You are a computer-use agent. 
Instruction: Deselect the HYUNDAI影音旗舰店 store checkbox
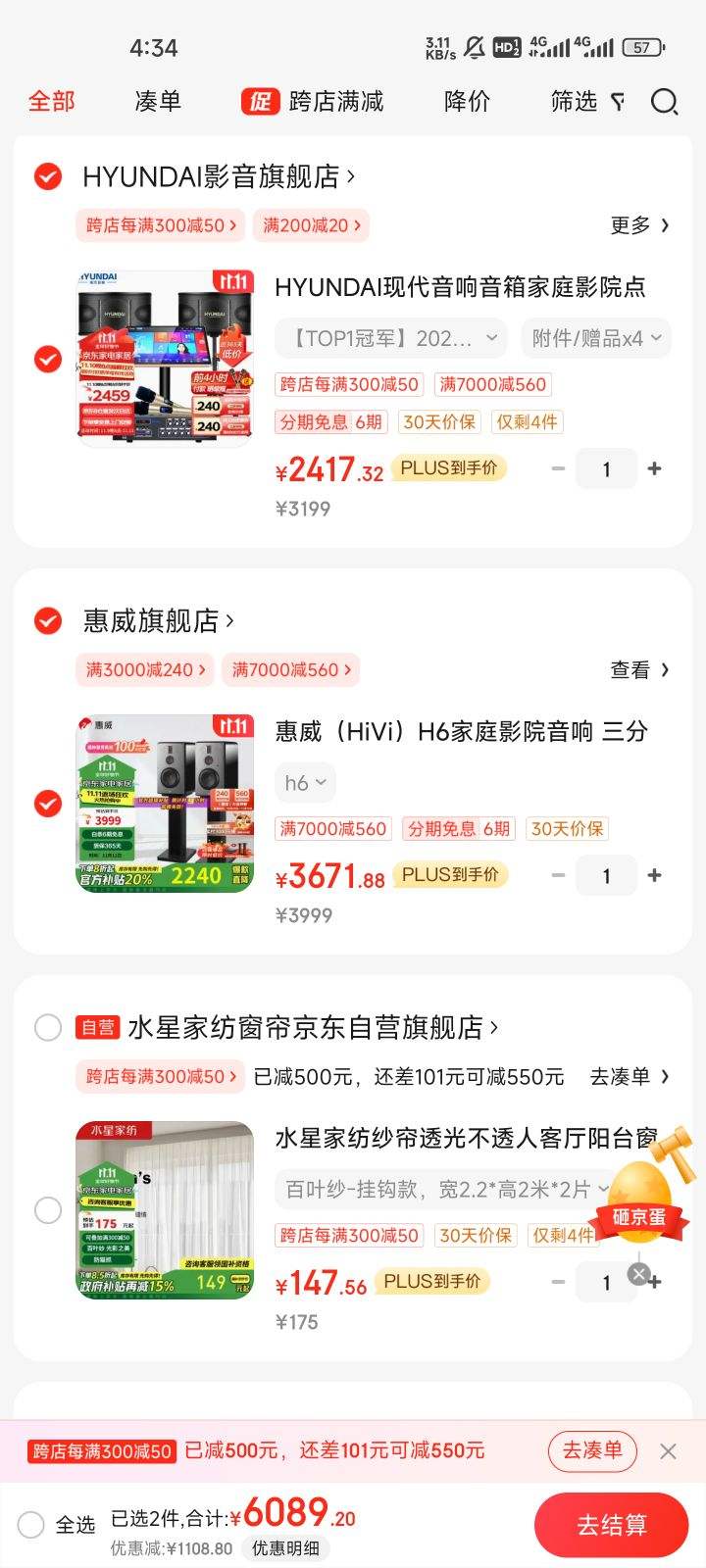tap(46, 176)
